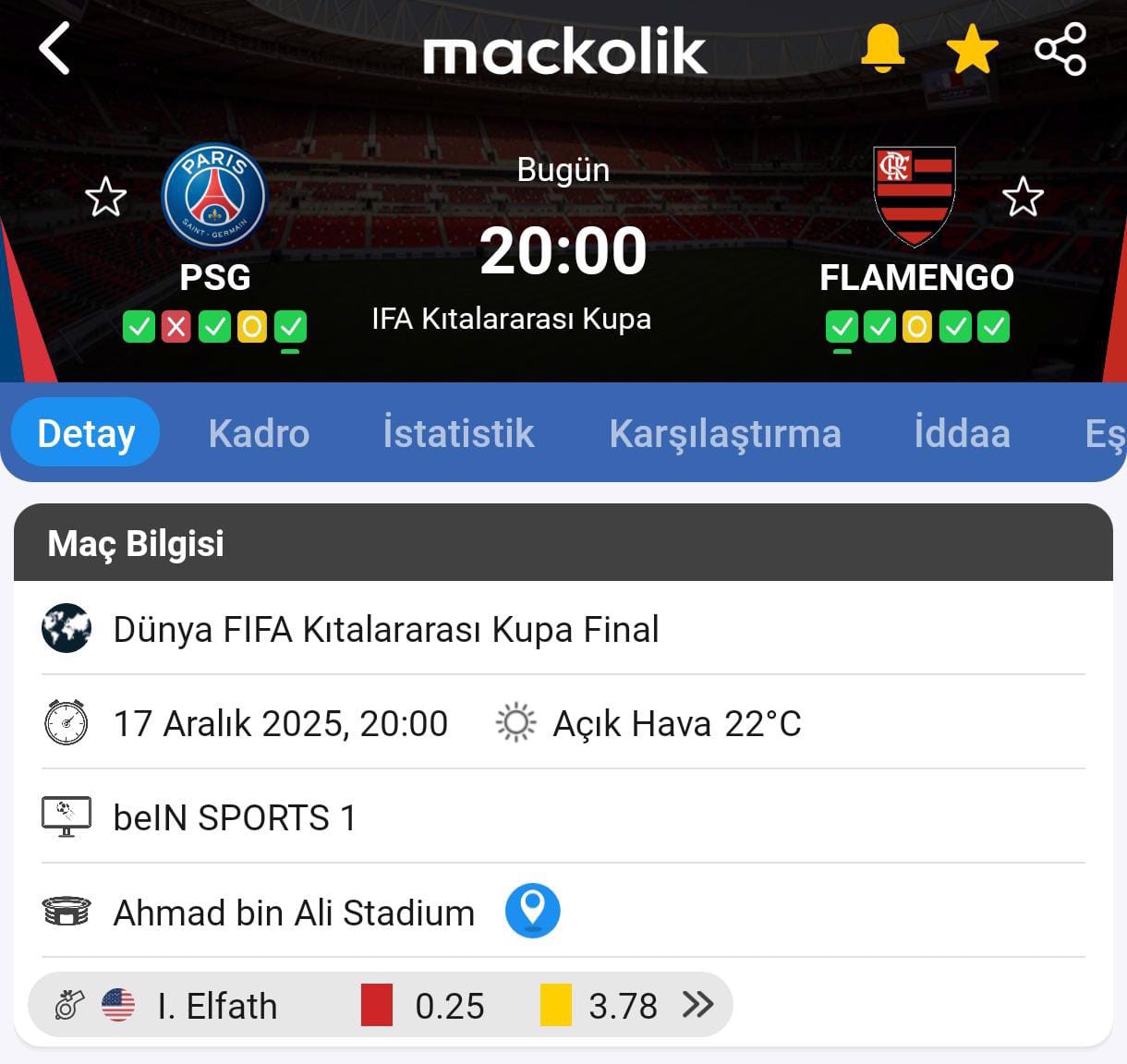Add Flamengo to favorites with star
The width and height of the screenshot is (1127, 1064).
point(1023,198)
